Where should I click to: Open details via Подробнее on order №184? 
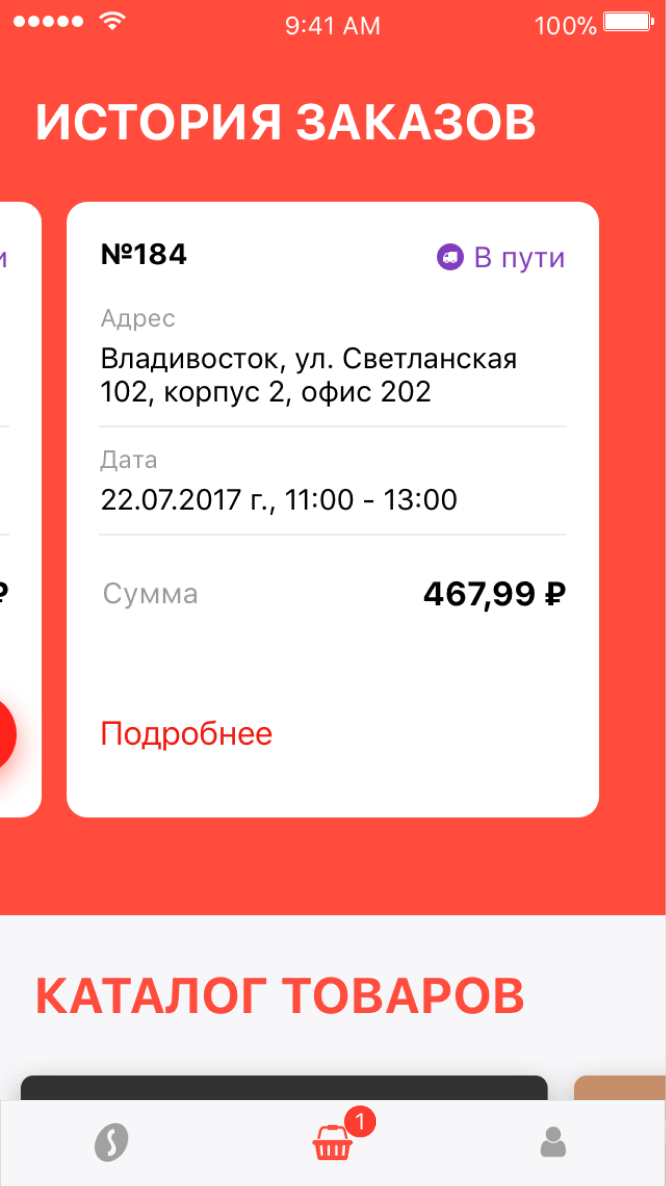click(x=186, y=734)
